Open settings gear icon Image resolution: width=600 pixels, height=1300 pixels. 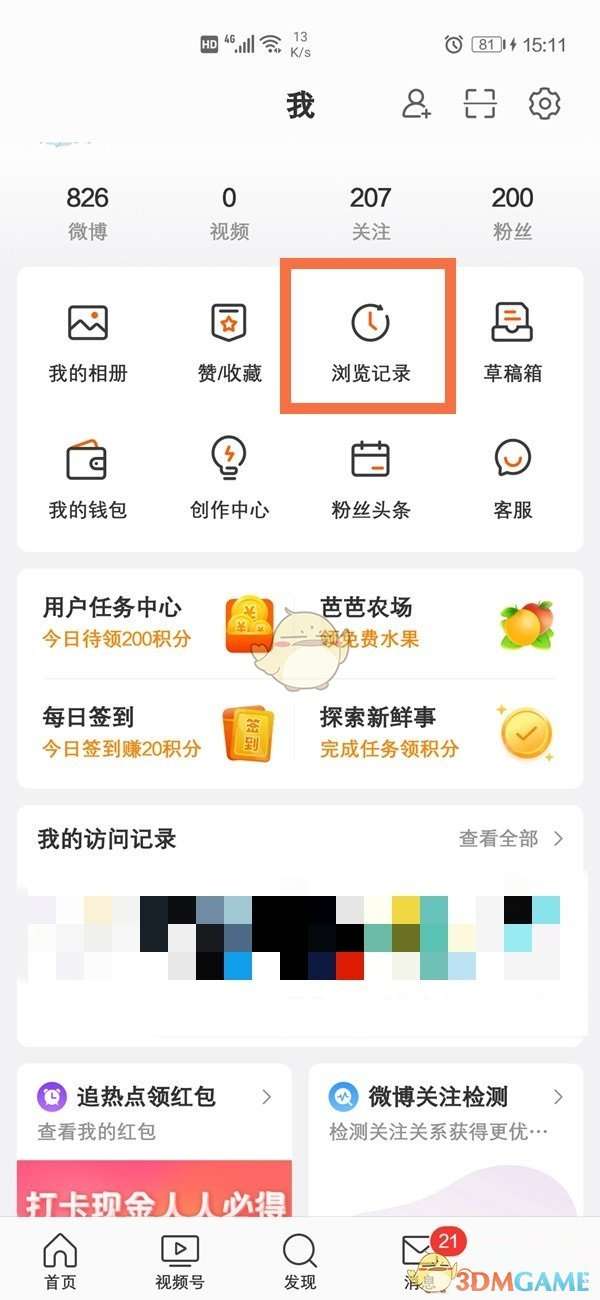click(x=544, y=104)
